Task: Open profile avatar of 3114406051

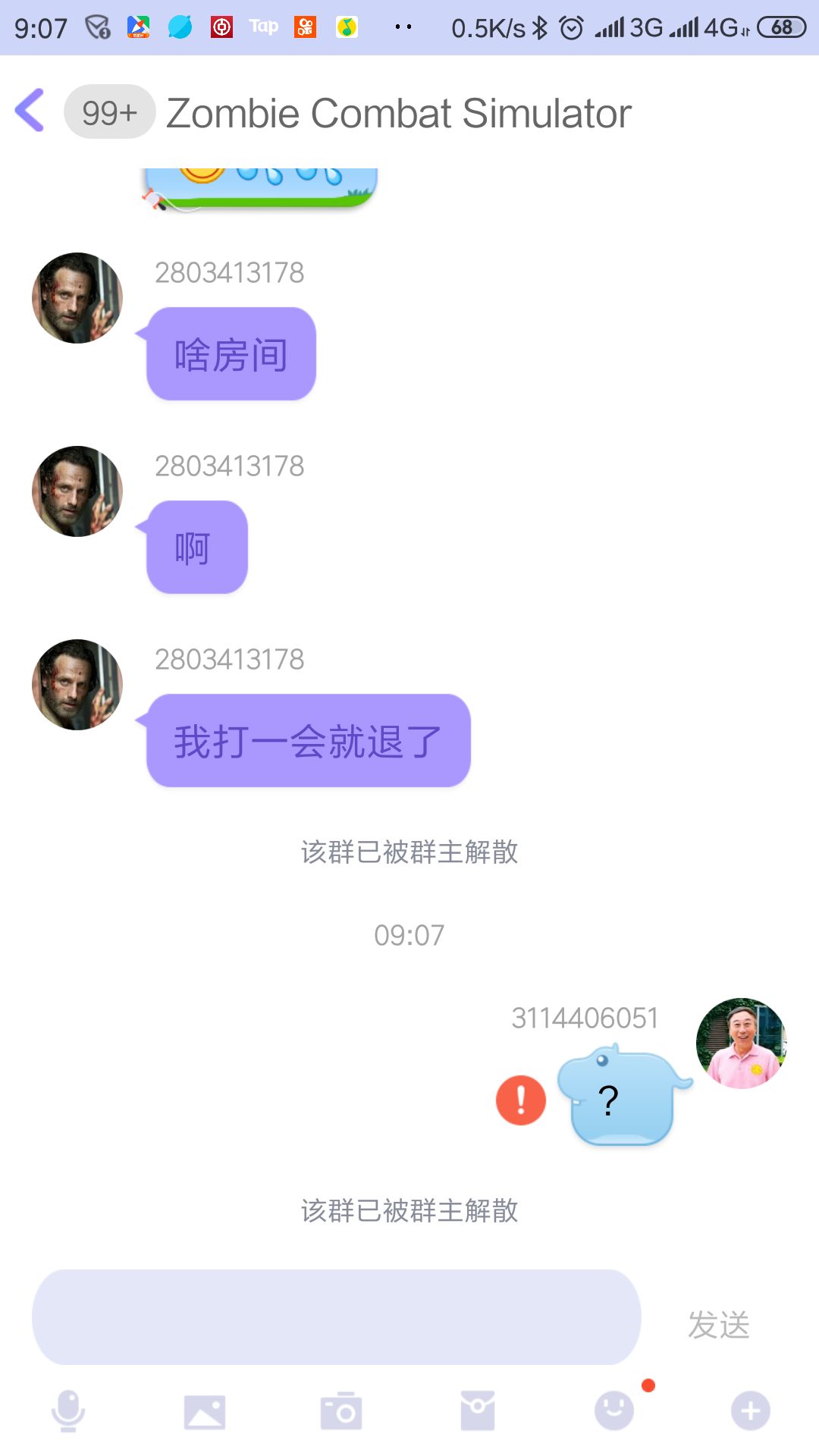Action: [742, 1043]
